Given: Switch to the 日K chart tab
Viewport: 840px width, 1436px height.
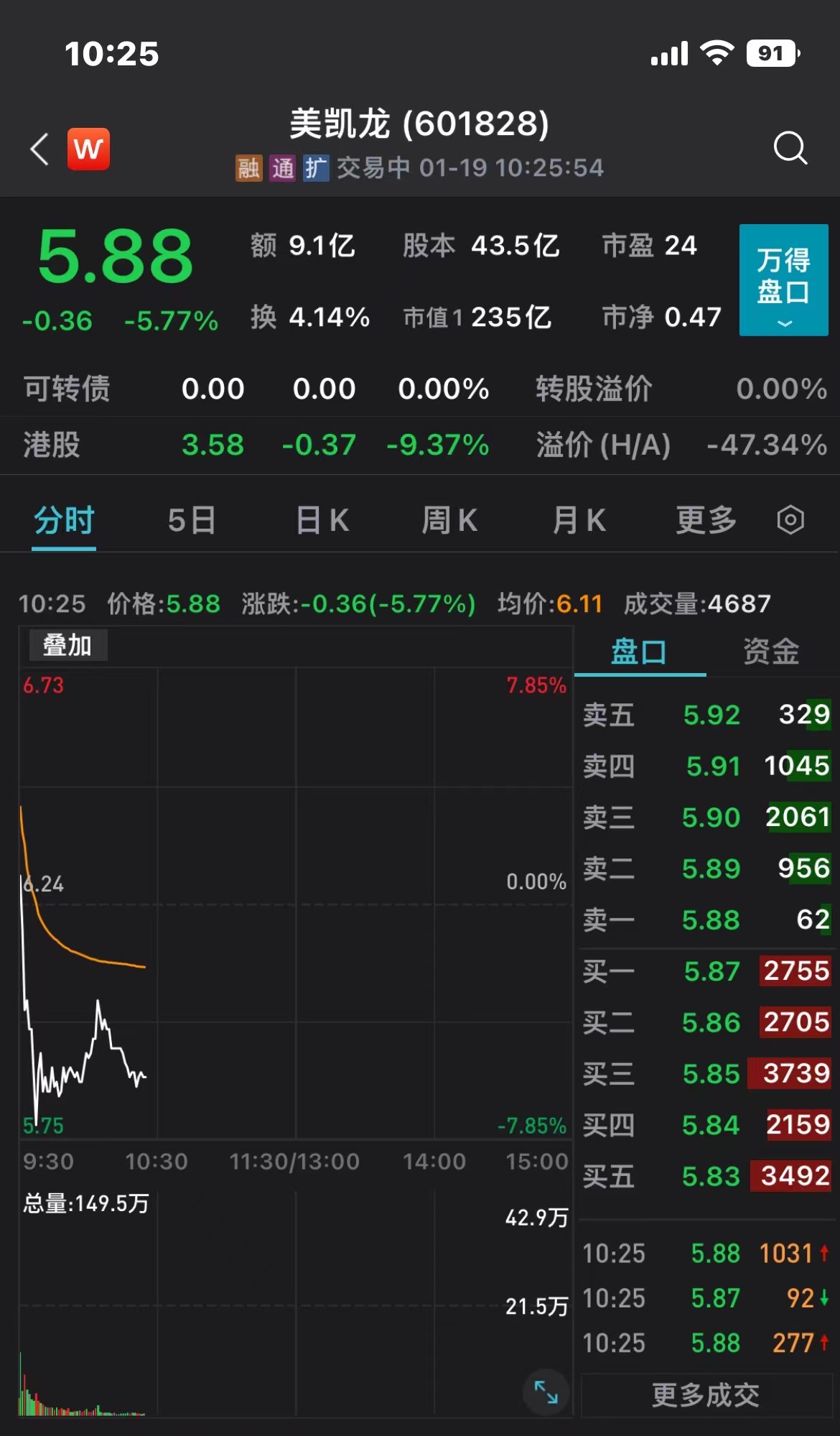Looking at the screenshot, I should [322, 520].
